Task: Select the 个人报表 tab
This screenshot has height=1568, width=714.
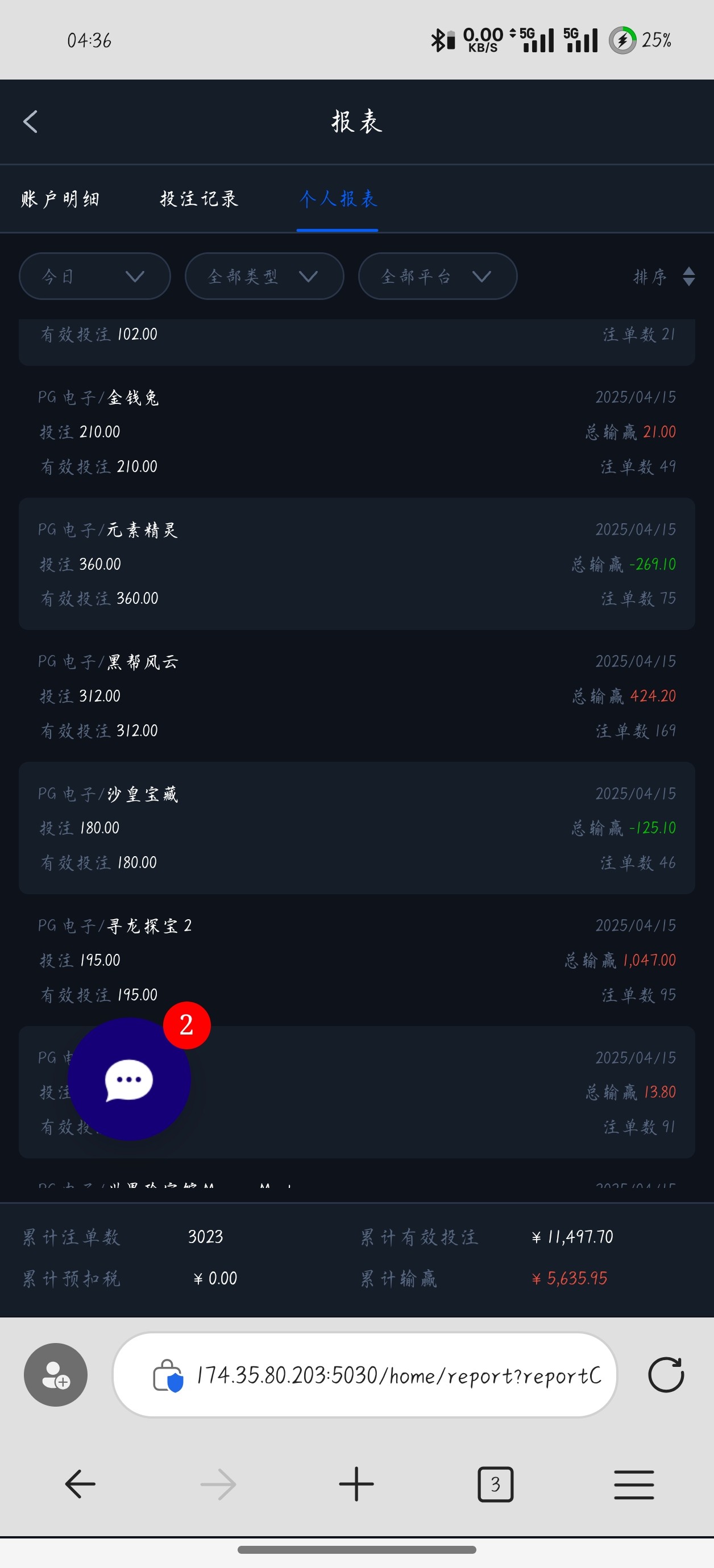Action: click(x=338, y=199)
